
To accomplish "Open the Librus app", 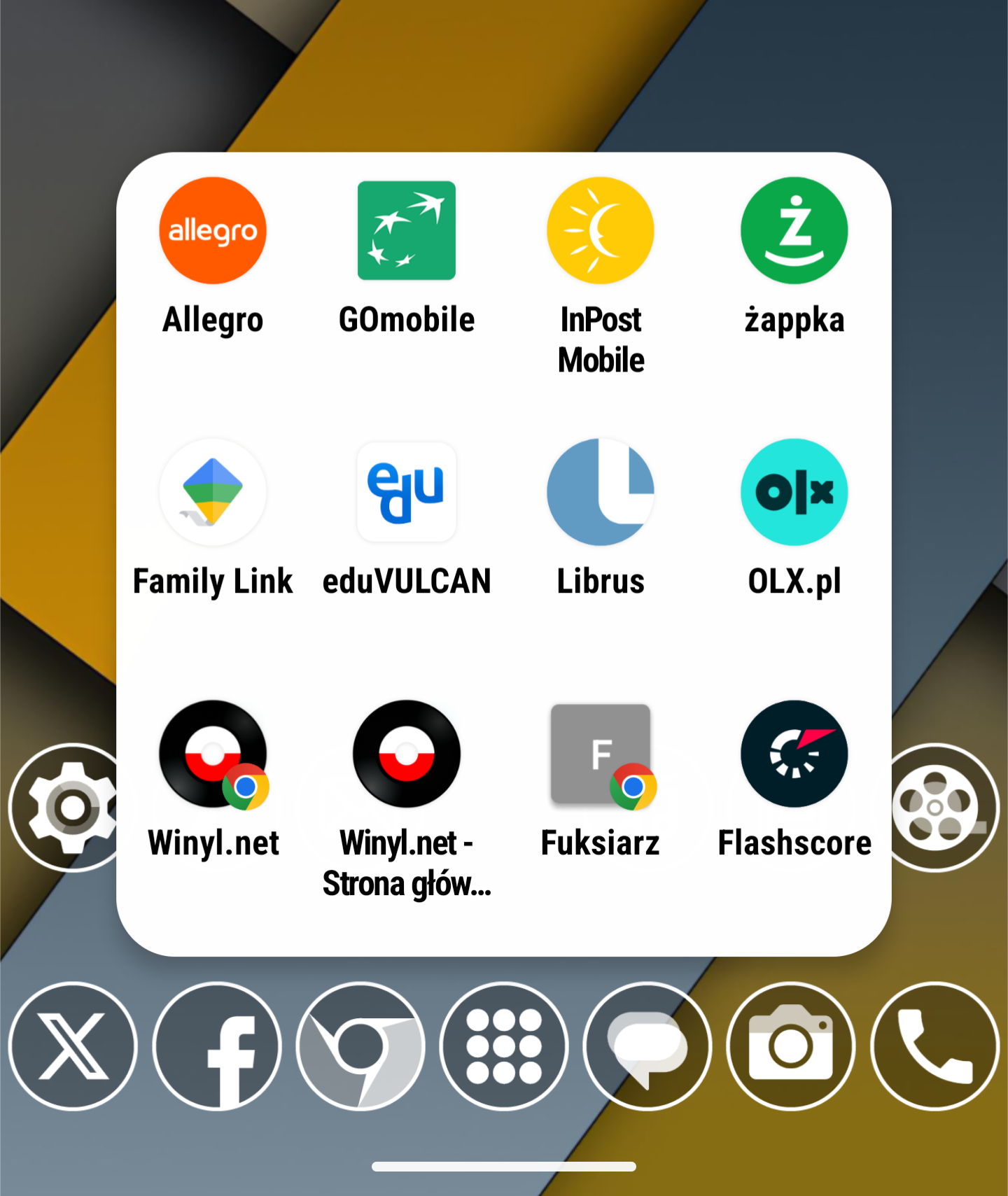I will pyautogui.click(x=601, y=493).
